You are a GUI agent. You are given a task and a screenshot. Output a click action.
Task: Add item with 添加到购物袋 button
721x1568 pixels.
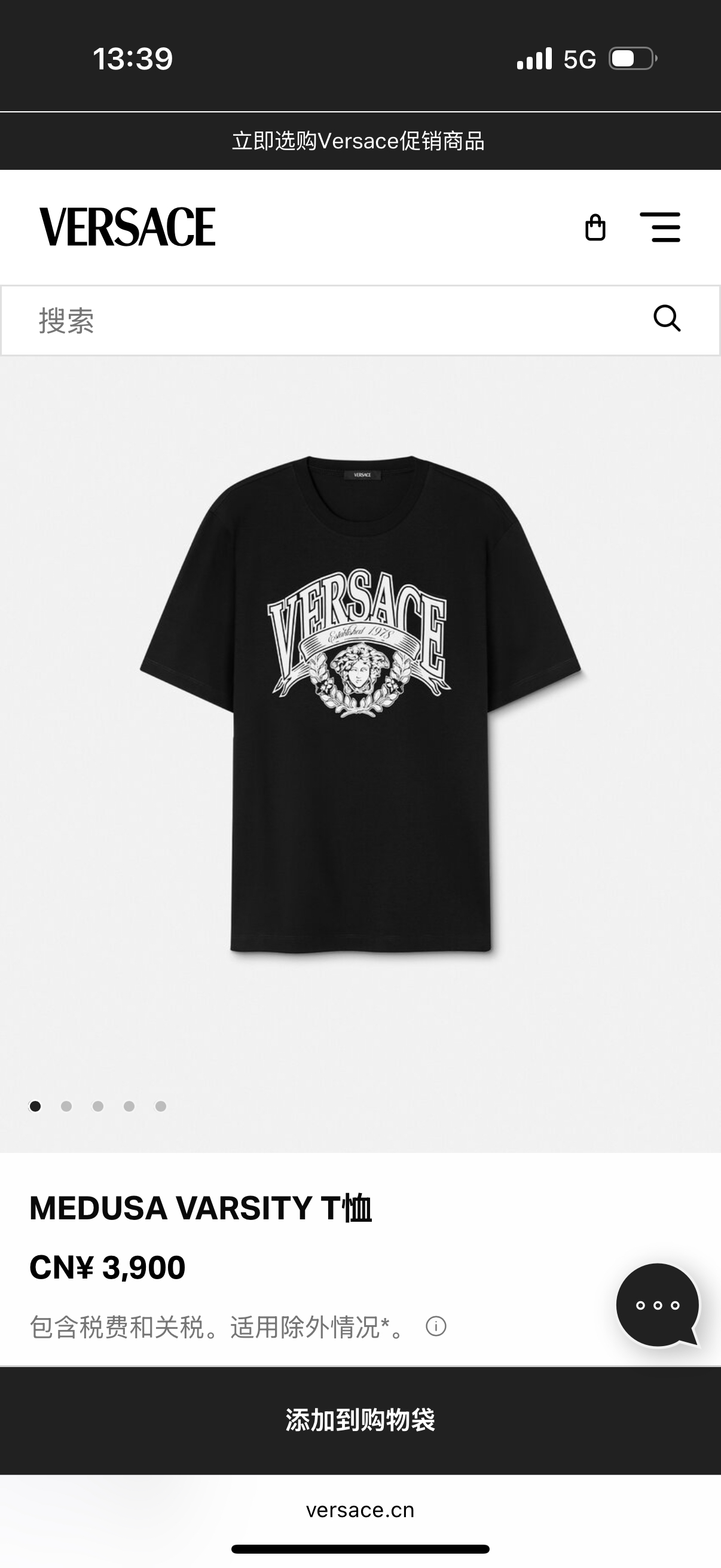tap(360, 1421)
